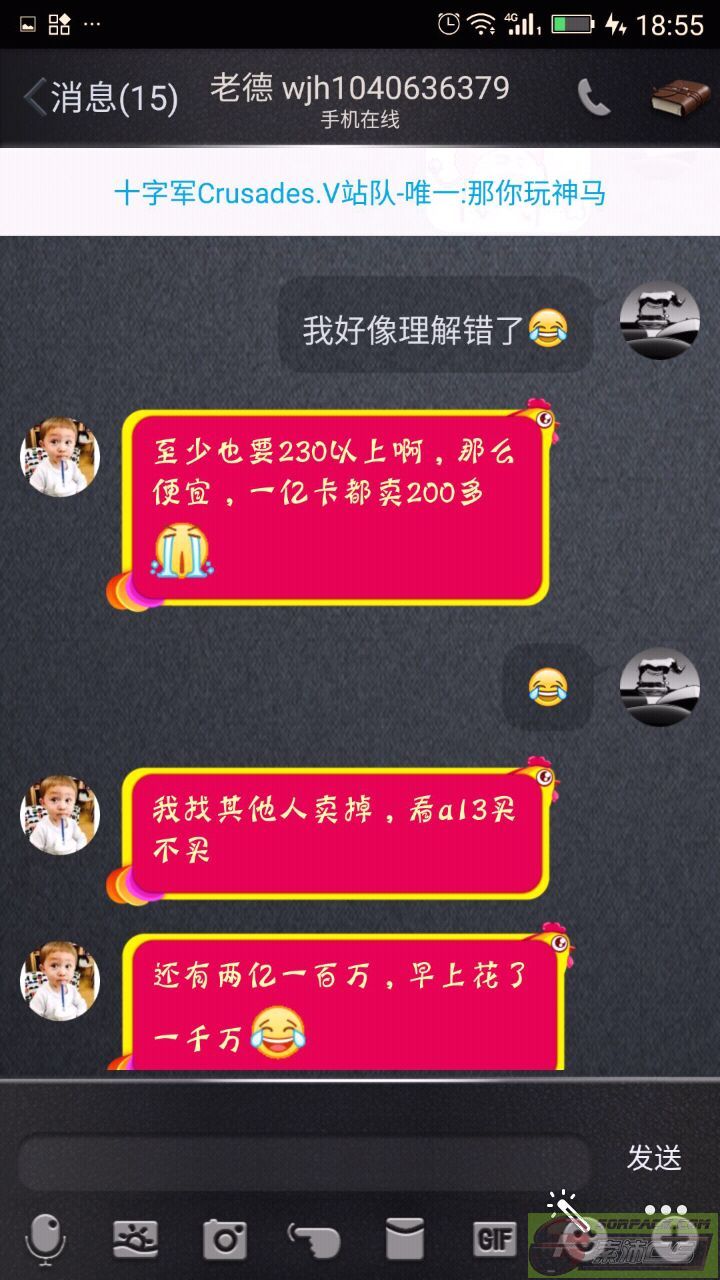Open my own profile avatar
Viewport: 720px width, 1280px height.
(659, 322)
